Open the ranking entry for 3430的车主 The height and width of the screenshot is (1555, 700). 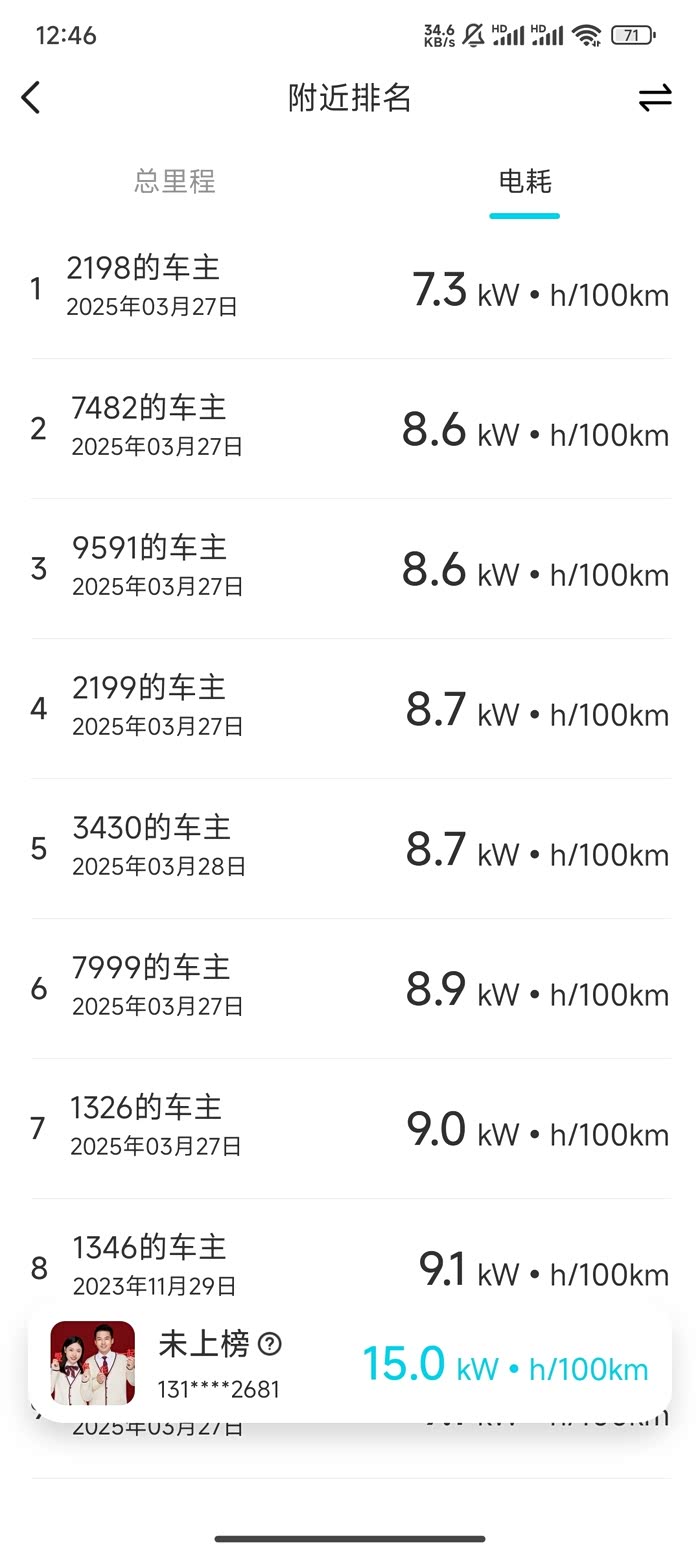tap(350, 848)
